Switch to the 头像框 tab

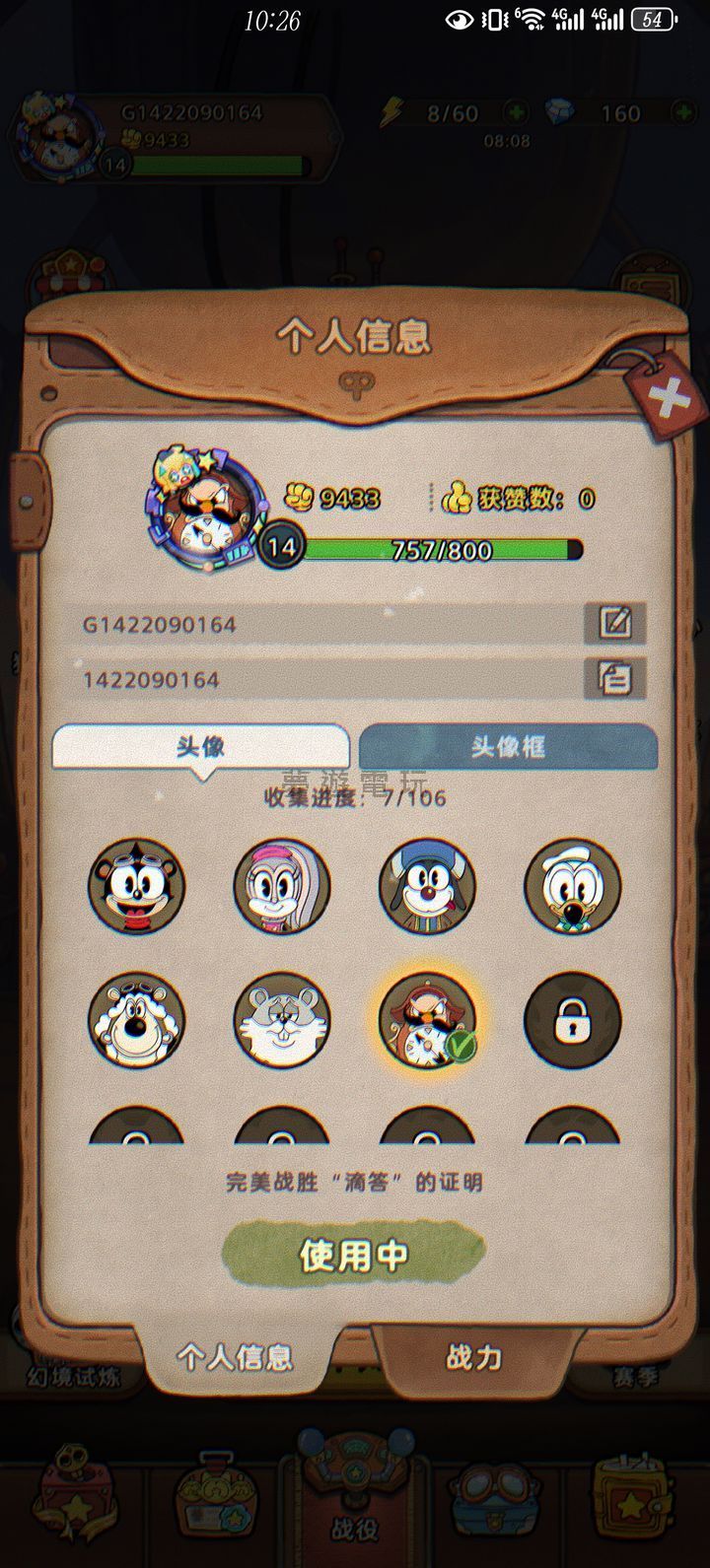[x=508, y=748]
